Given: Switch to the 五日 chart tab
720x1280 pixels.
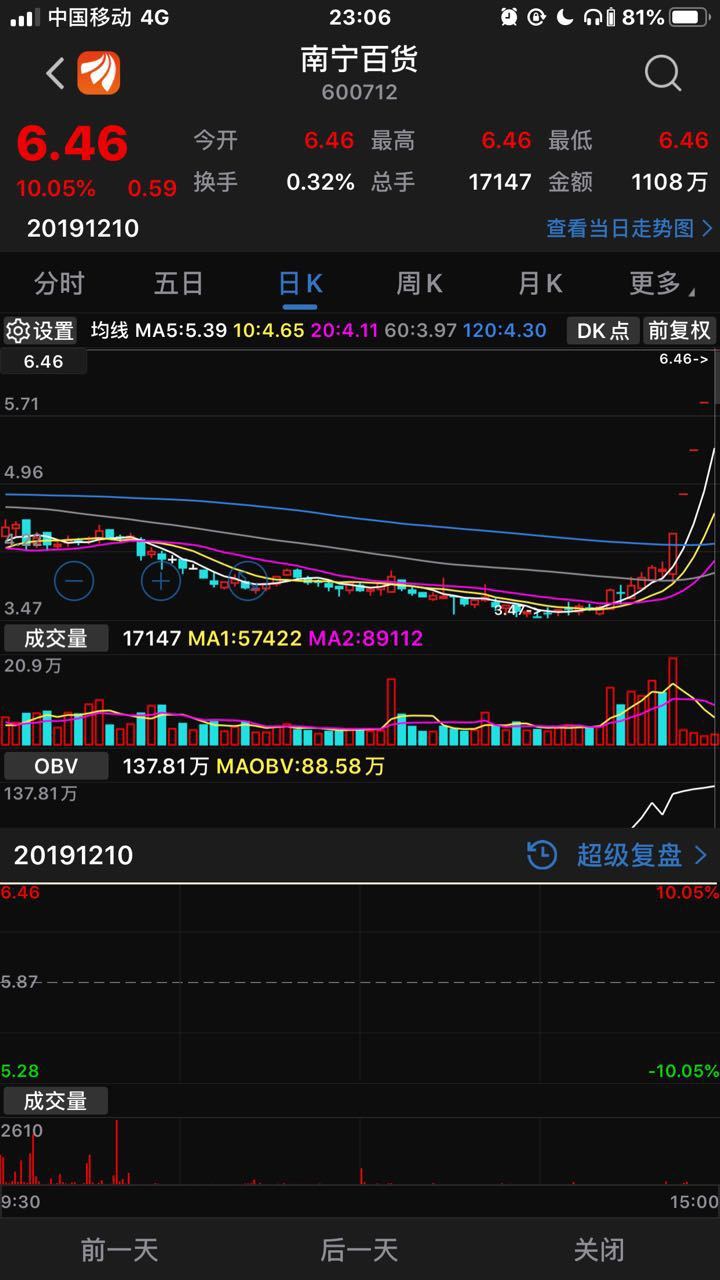Looking at the screenshot, I should (179, 284).
